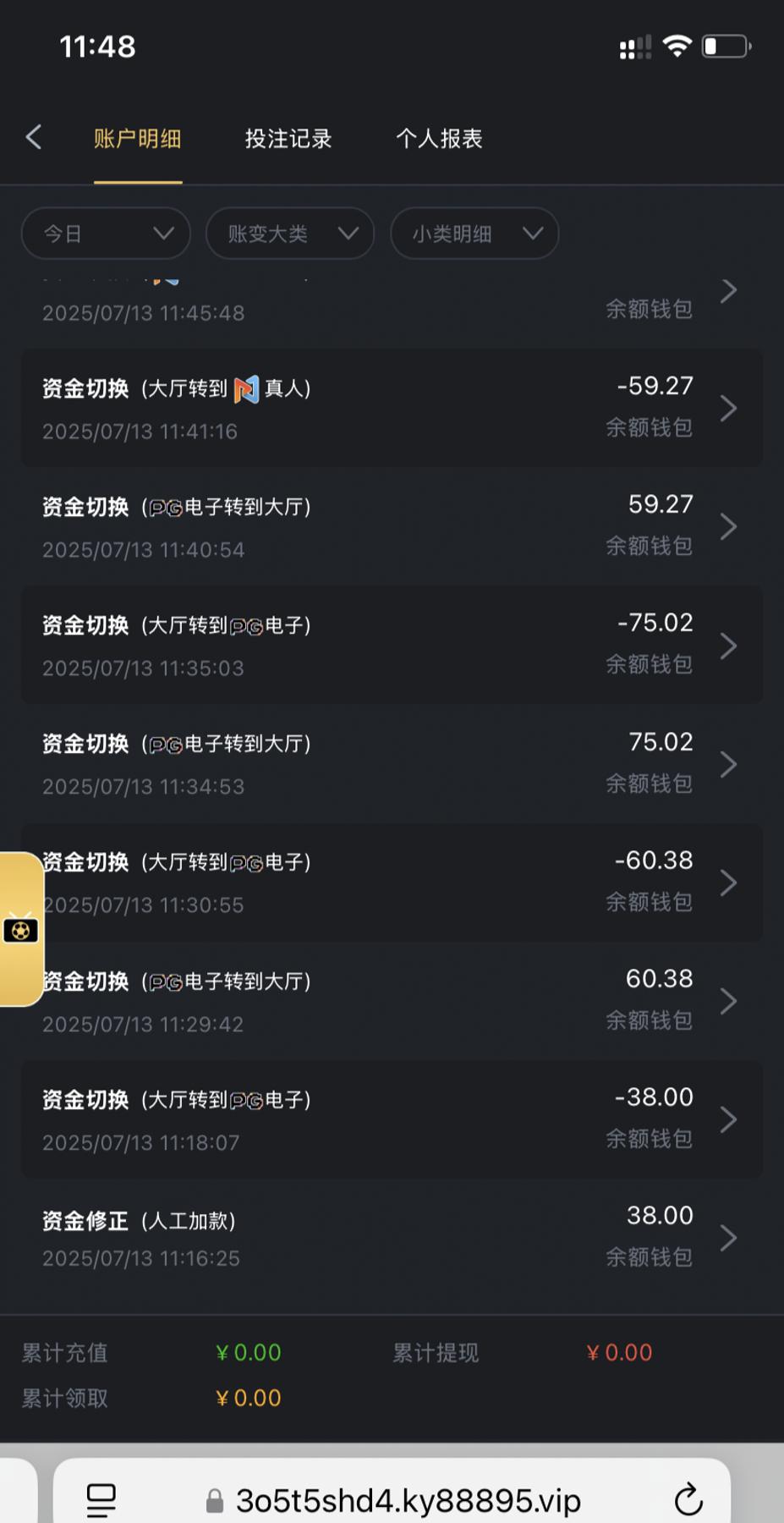Tap the floating soccer TV widget
784x1523 pixels.
point(21,929)
